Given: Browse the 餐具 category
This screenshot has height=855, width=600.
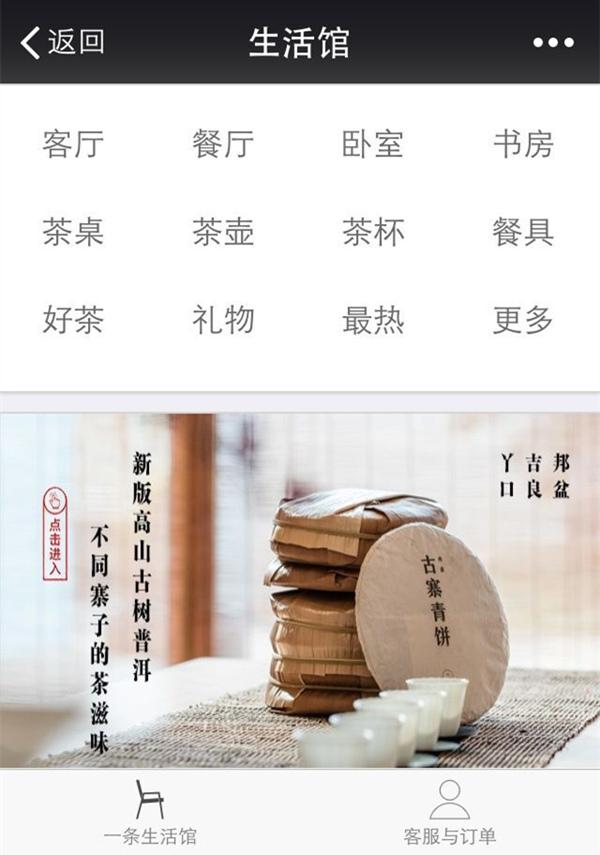Looking at the screenshot, I should [523, 232].
